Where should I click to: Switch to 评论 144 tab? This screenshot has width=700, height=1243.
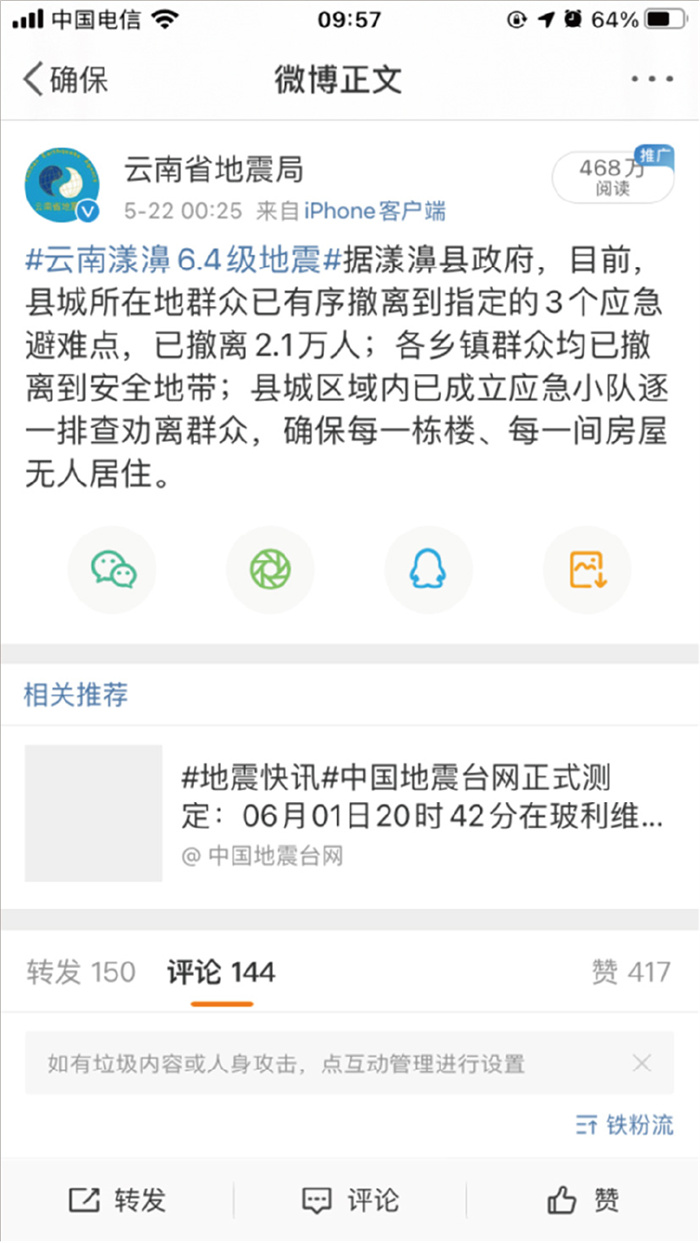[221, 972]
